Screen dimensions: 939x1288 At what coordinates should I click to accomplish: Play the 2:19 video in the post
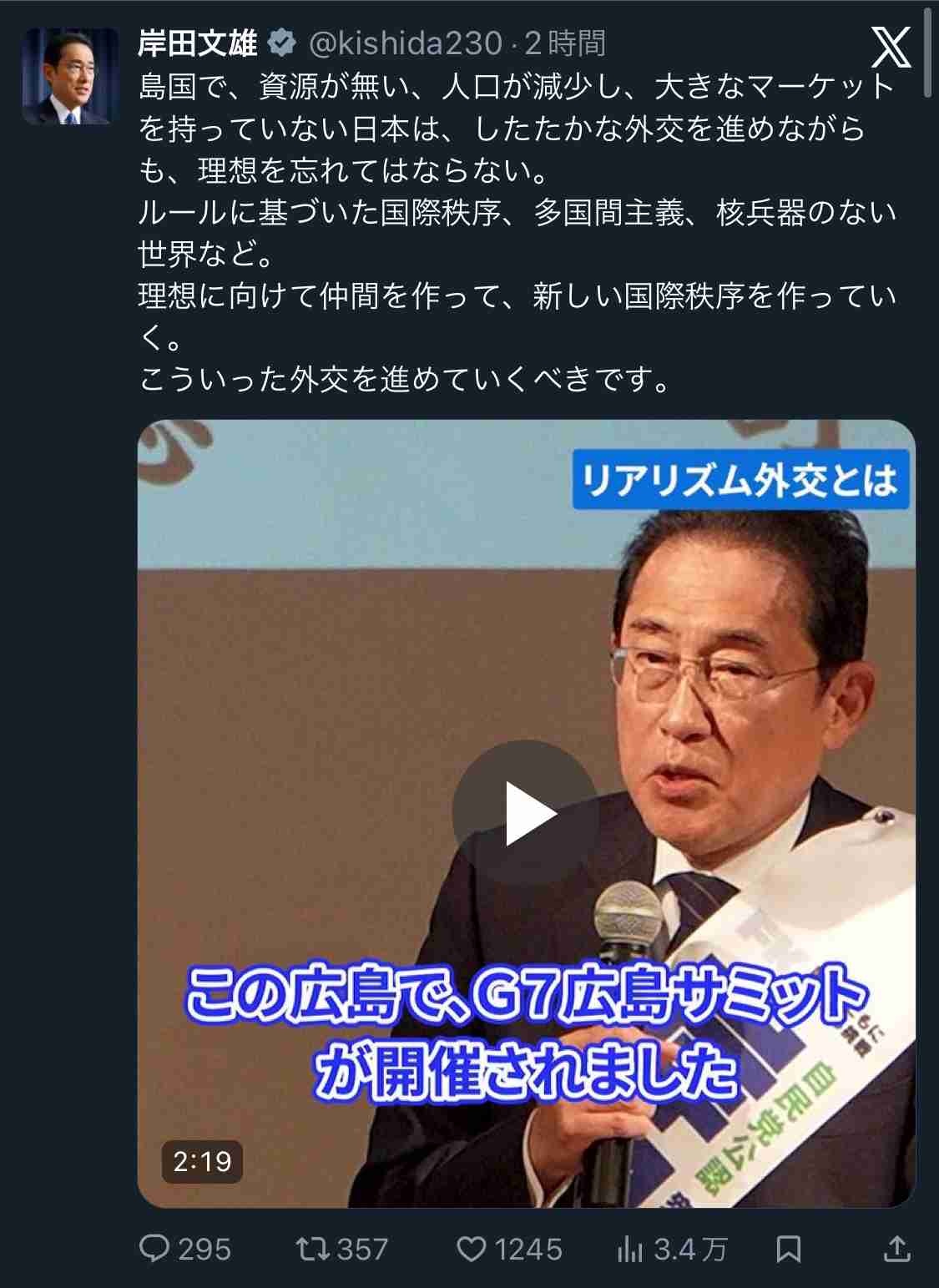point(526,813)
